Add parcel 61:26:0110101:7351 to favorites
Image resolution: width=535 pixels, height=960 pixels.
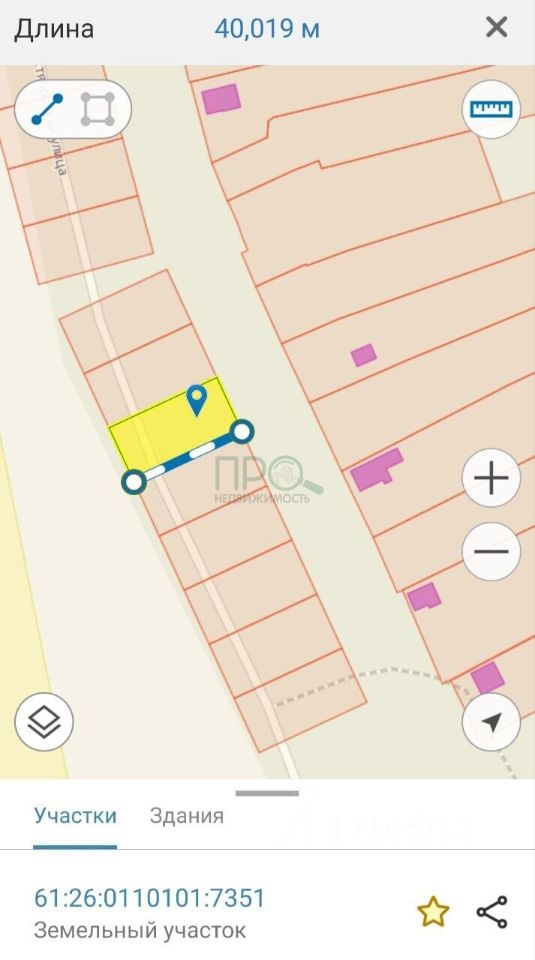[x=433, y=912]
